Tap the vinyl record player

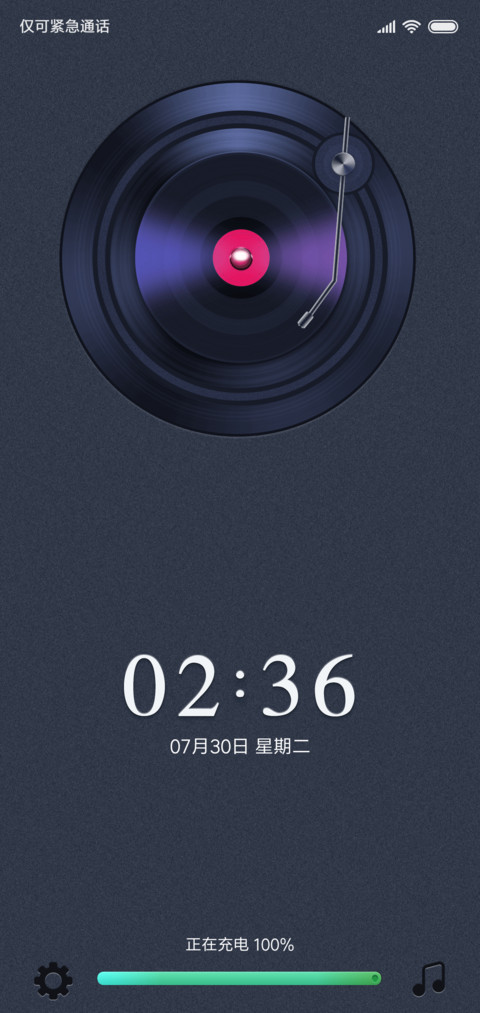(x=238, y=258)
